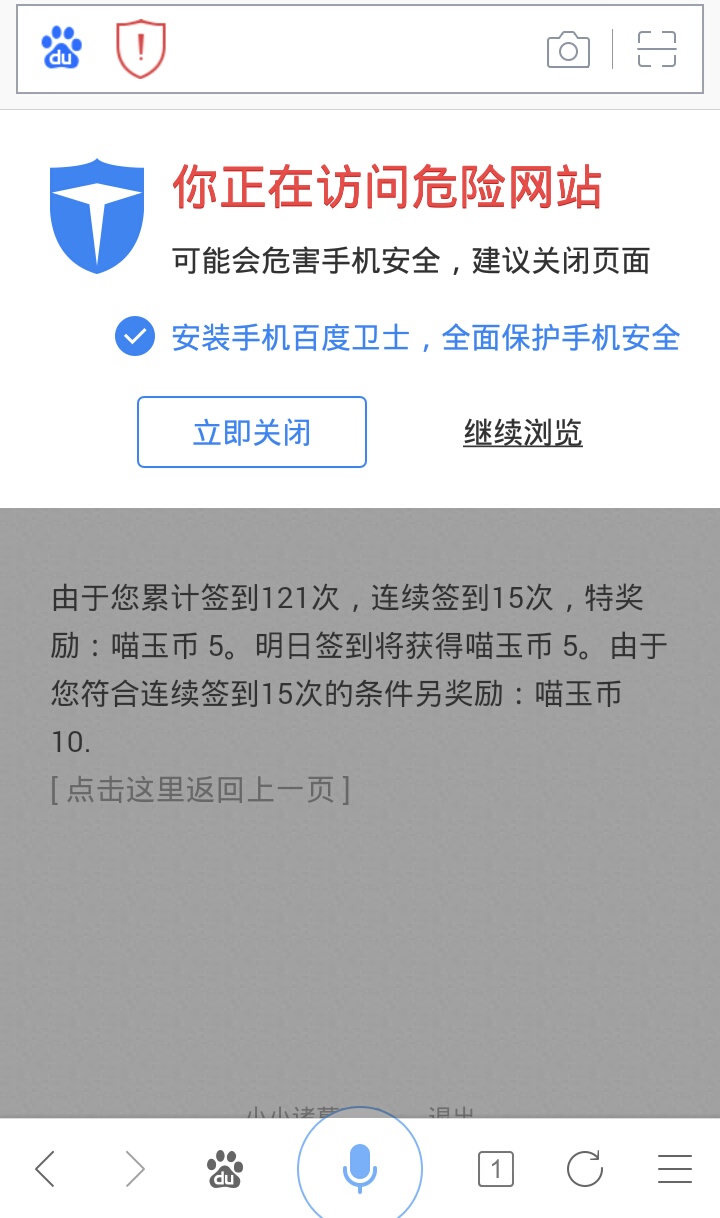Refresh the current page

coord(585,1168)
